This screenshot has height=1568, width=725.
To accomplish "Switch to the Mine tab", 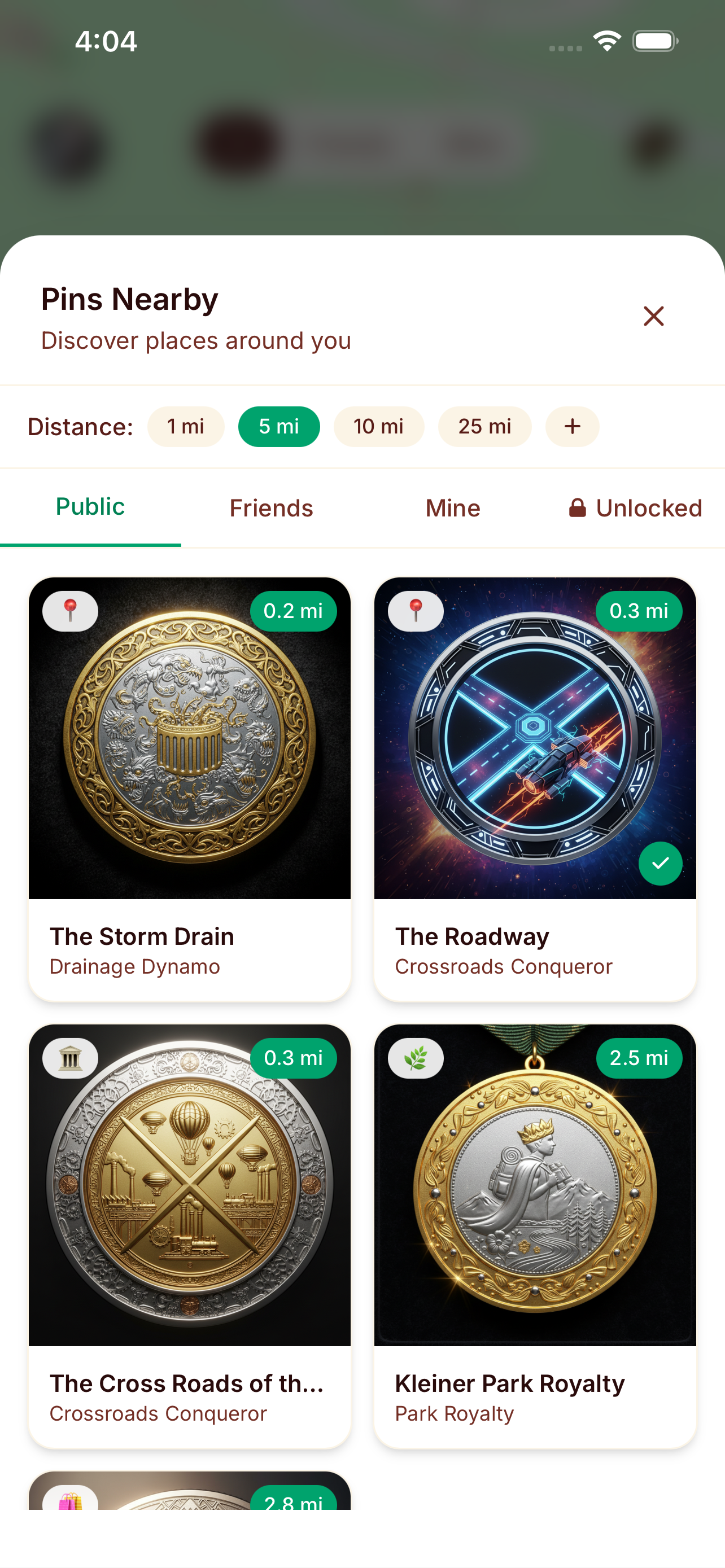I will pyautogui.click(x=452, y=507).
